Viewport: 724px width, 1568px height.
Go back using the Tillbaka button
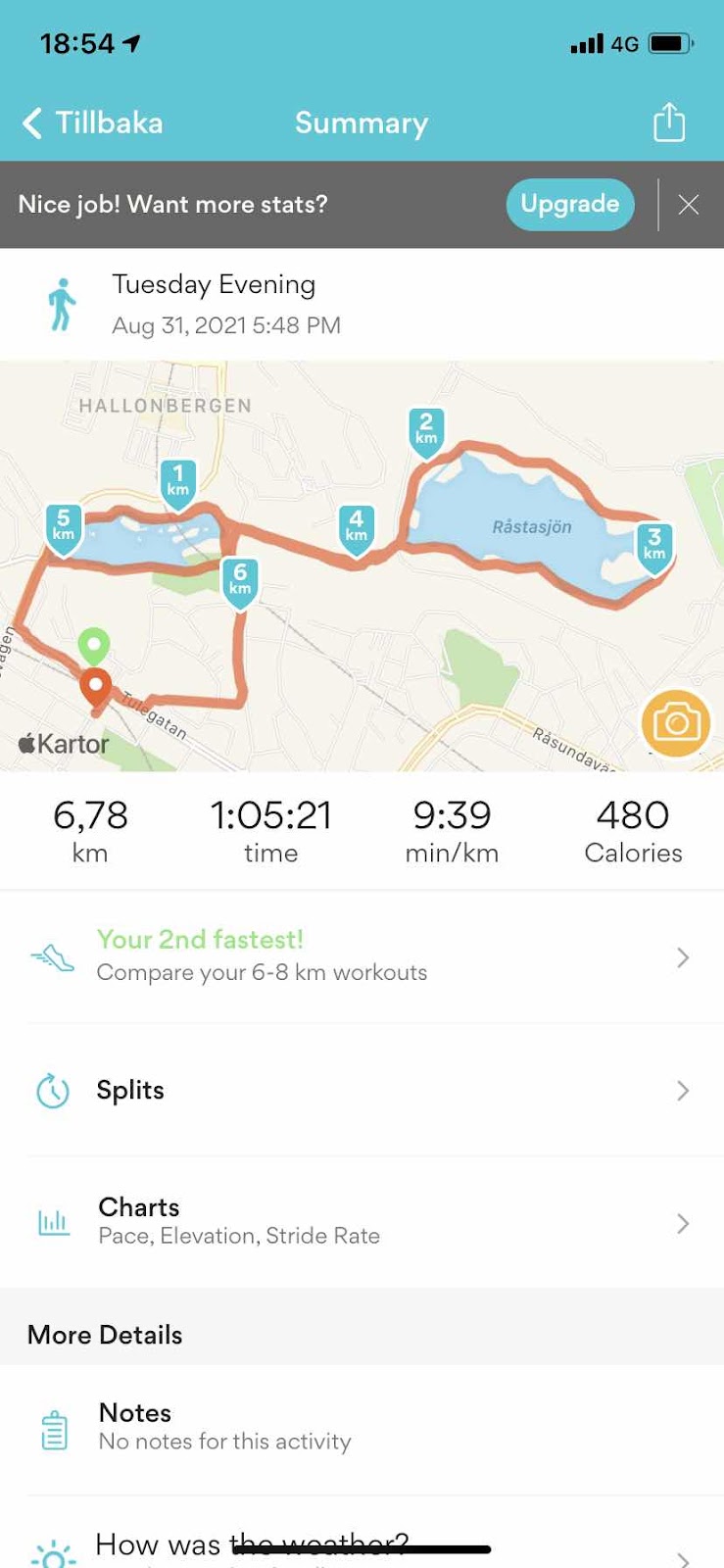pos(93,123)
